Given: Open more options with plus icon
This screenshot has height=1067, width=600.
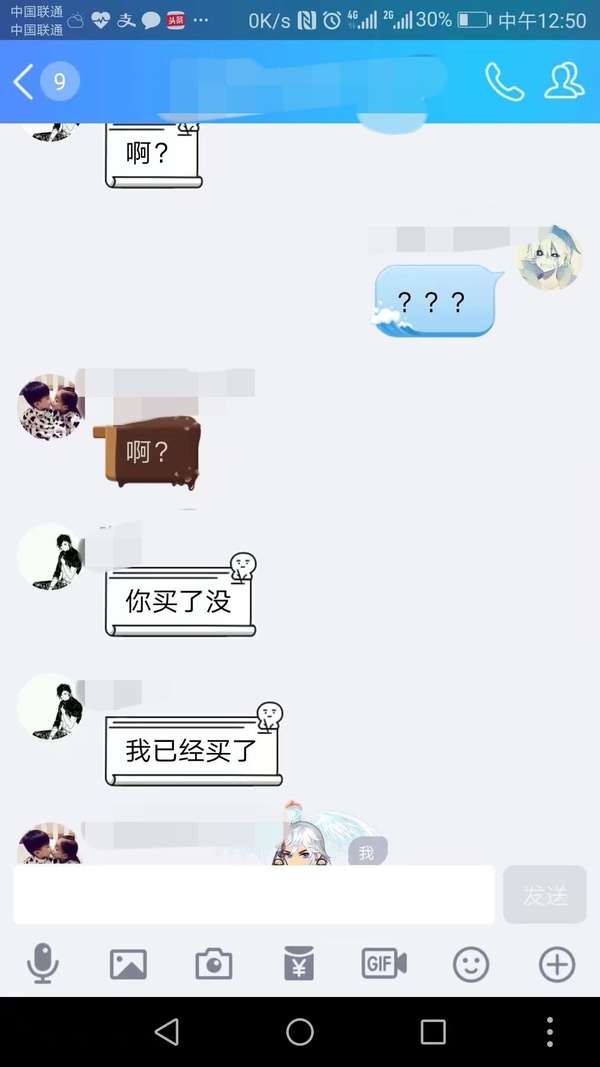Looking at the screenshot, I should [557, 964].
